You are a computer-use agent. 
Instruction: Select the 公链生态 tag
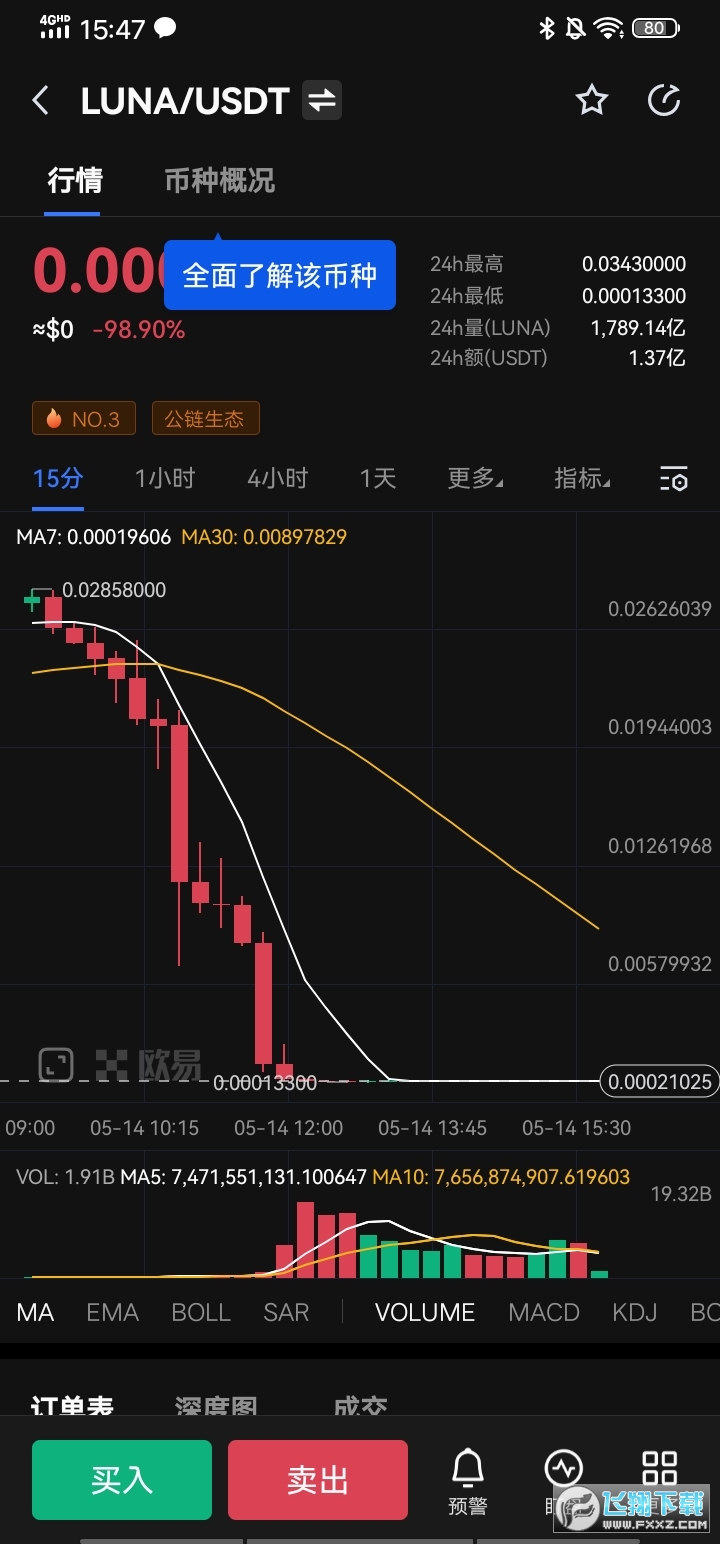(x=205, y=418)
